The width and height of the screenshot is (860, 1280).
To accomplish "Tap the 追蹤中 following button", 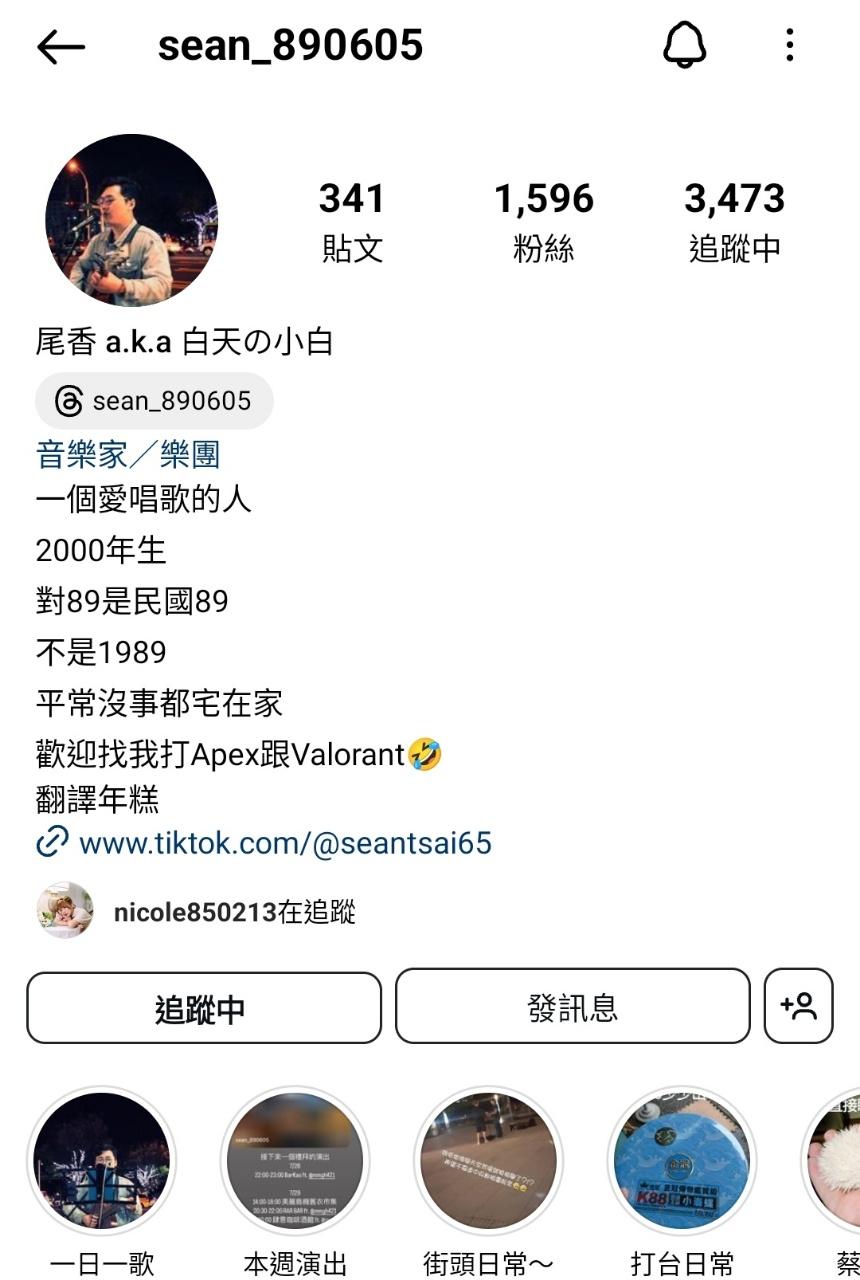I will [203, 1008].
